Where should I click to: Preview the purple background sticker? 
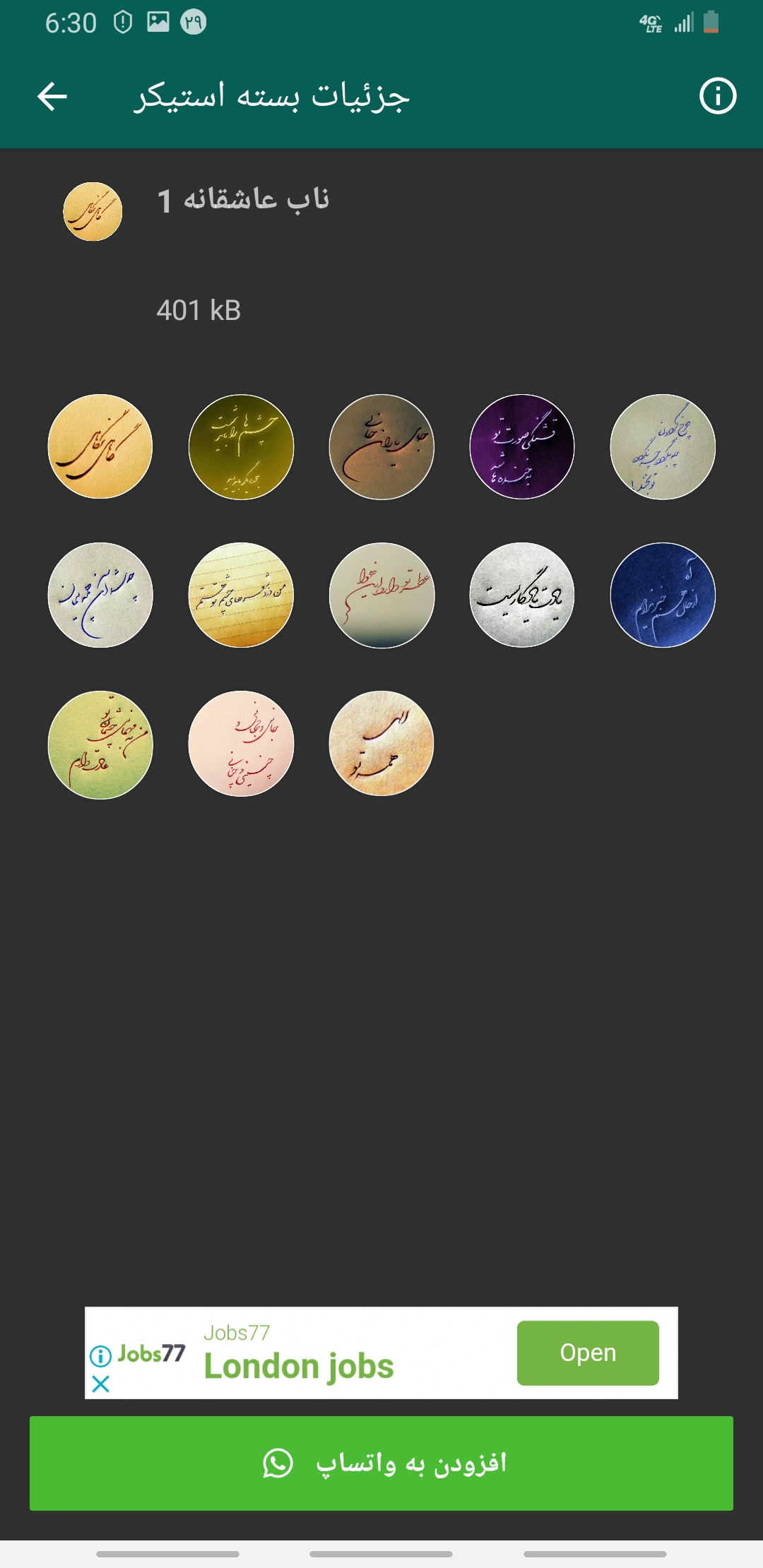(522, 446)
